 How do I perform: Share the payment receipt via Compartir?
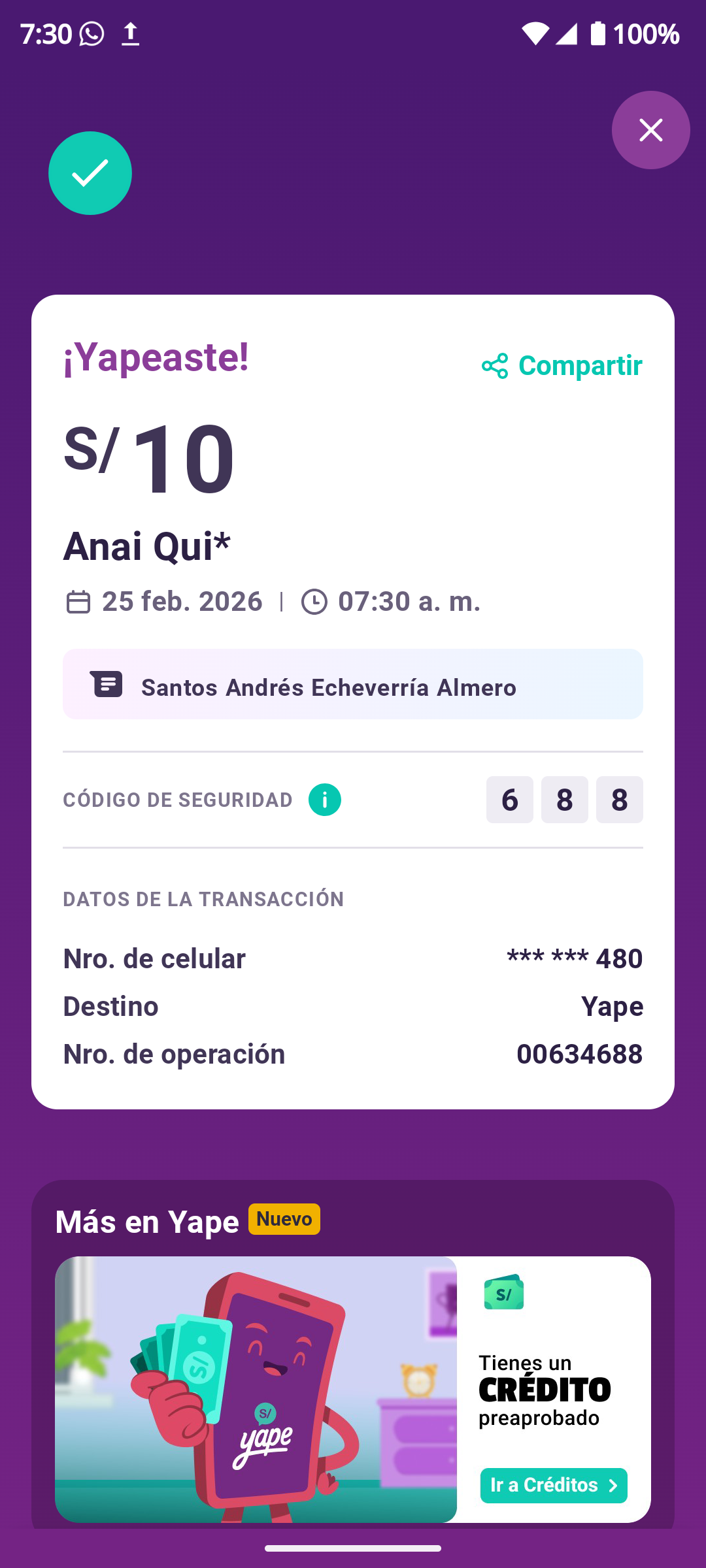pos(562,366)
